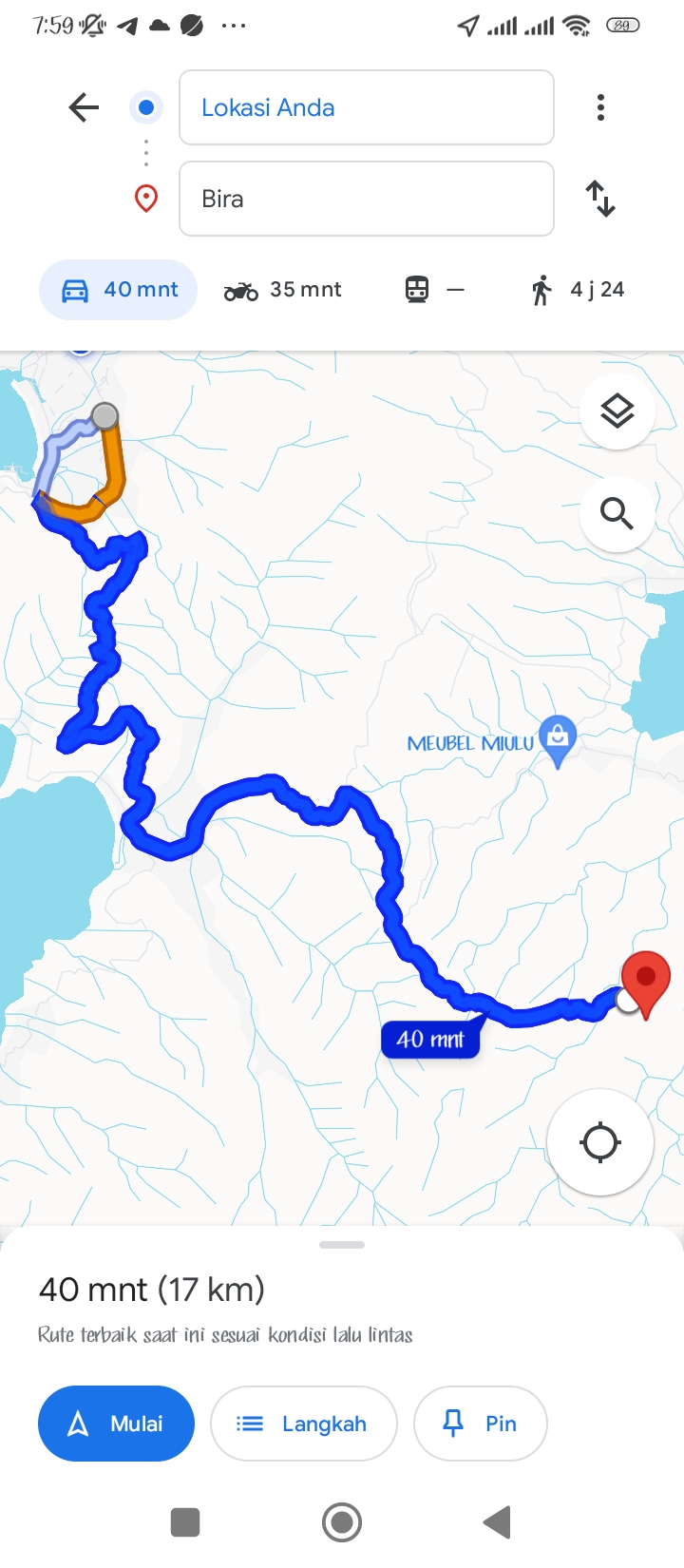Expand the bottom sheet handle

click(x=342, y=1245)
